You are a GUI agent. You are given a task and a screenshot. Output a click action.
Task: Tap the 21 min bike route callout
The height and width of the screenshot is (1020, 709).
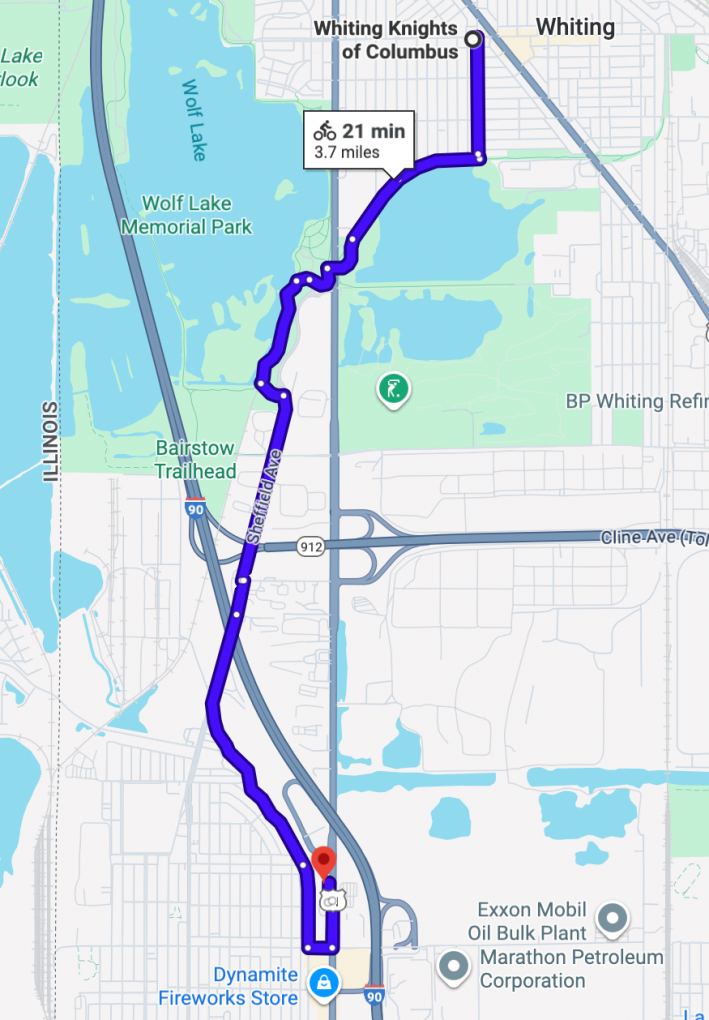point(358,140)
